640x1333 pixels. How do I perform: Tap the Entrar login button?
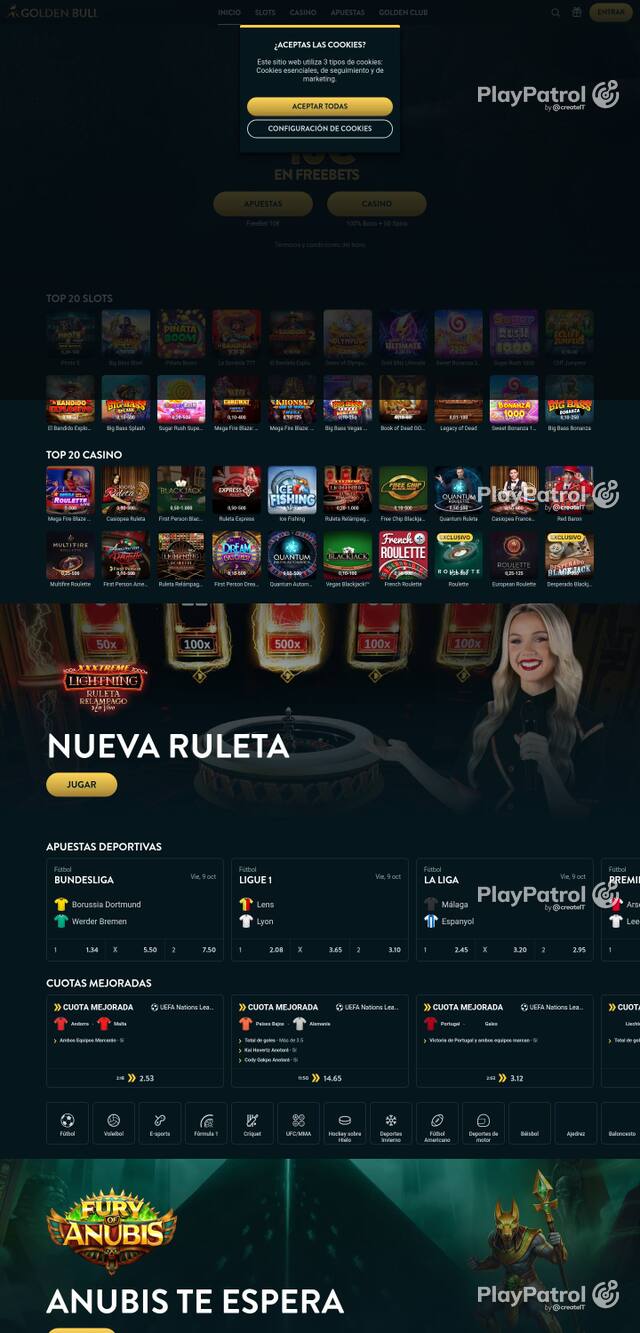[x=610, y=12]
